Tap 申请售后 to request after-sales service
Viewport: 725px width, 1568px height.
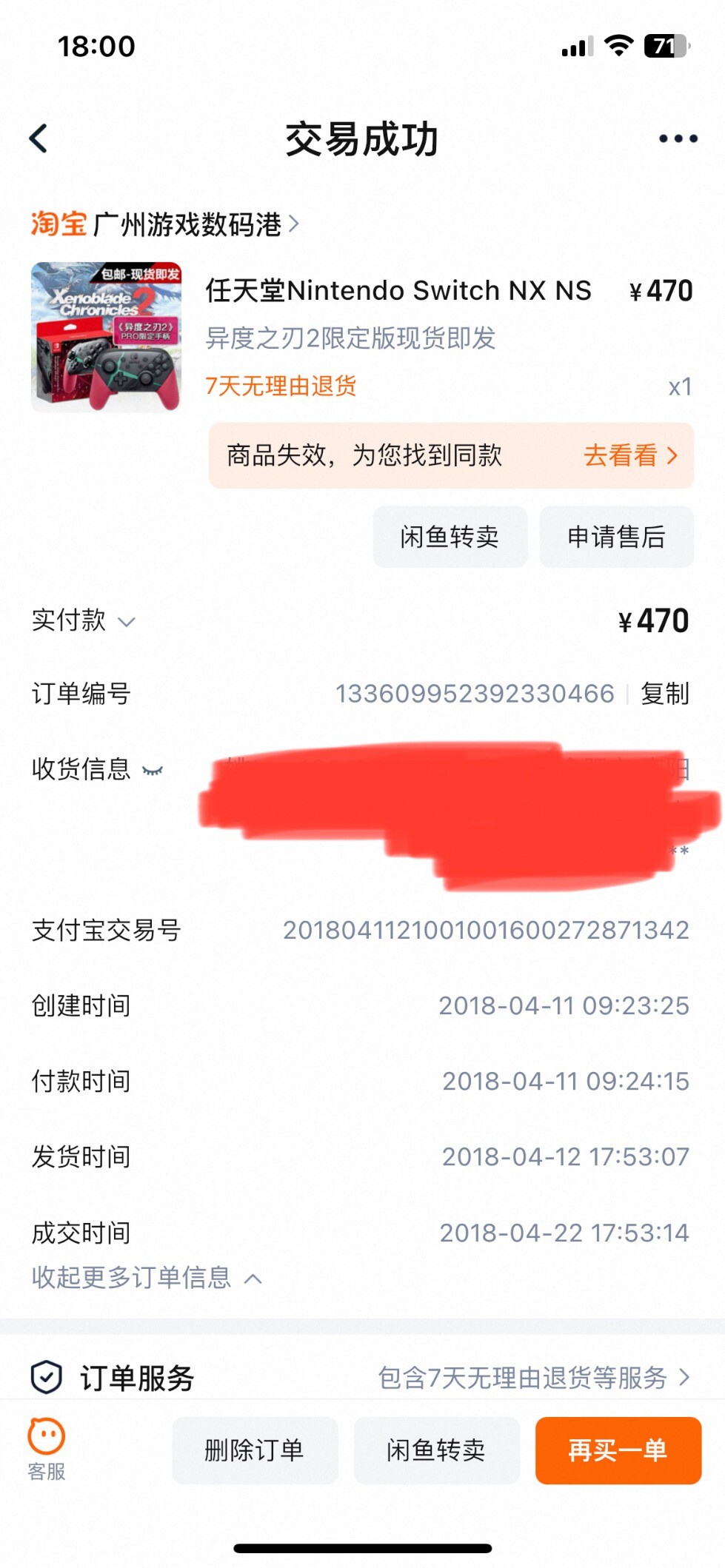pyautogui.click(x=616, y=537)
